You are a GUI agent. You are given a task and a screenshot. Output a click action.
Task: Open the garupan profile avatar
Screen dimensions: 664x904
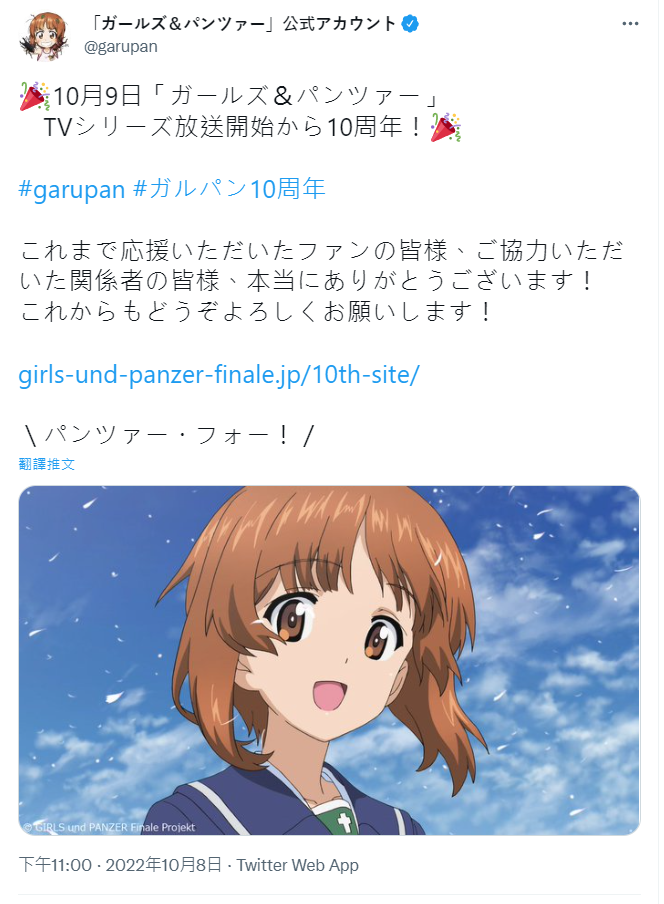tap(41, 35)
